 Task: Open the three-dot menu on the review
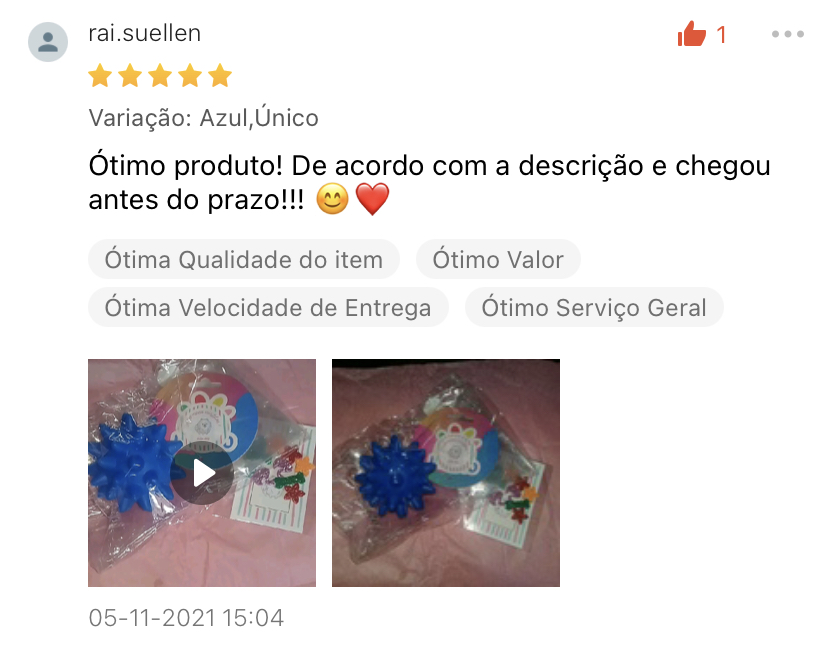(x=787, y=34)
